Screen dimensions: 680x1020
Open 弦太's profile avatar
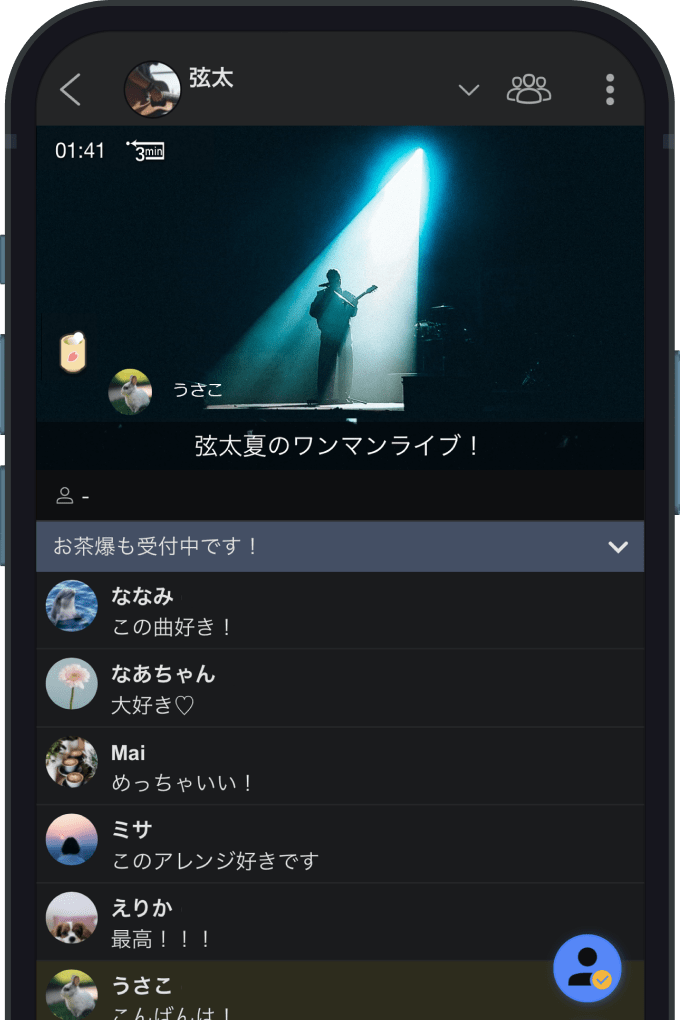point(152,89)
